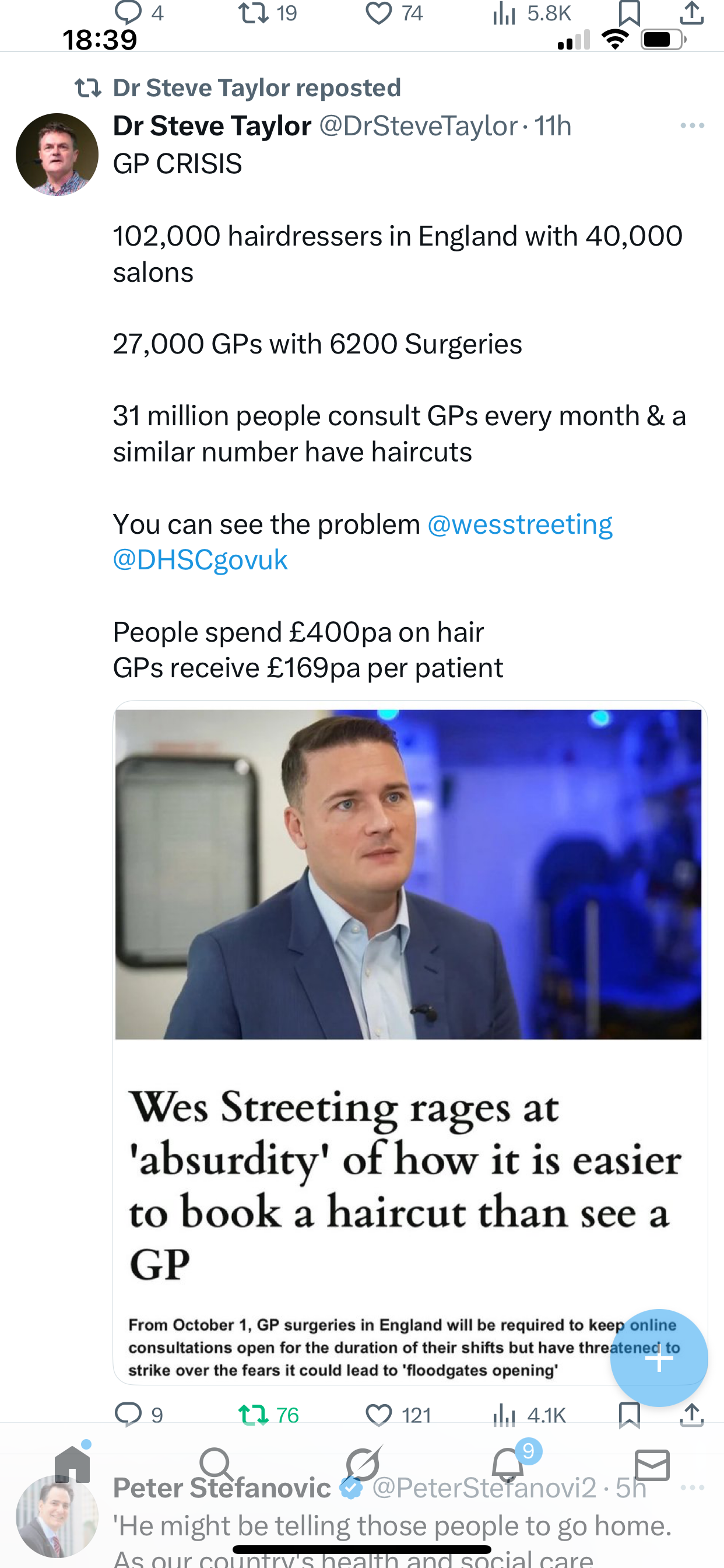Open the Messages envelope tab
724x1568 pixels.
(652, 1464)
